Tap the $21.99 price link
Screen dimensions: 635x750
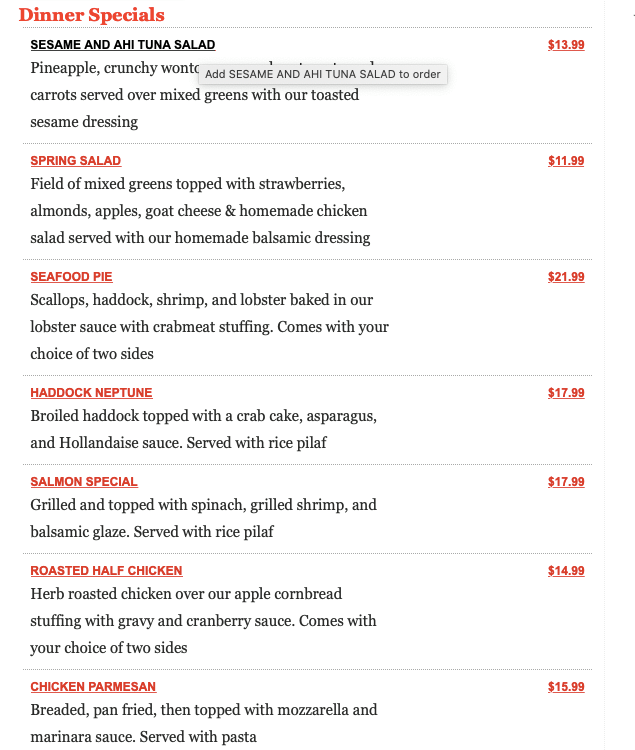(x=566, y=277)
